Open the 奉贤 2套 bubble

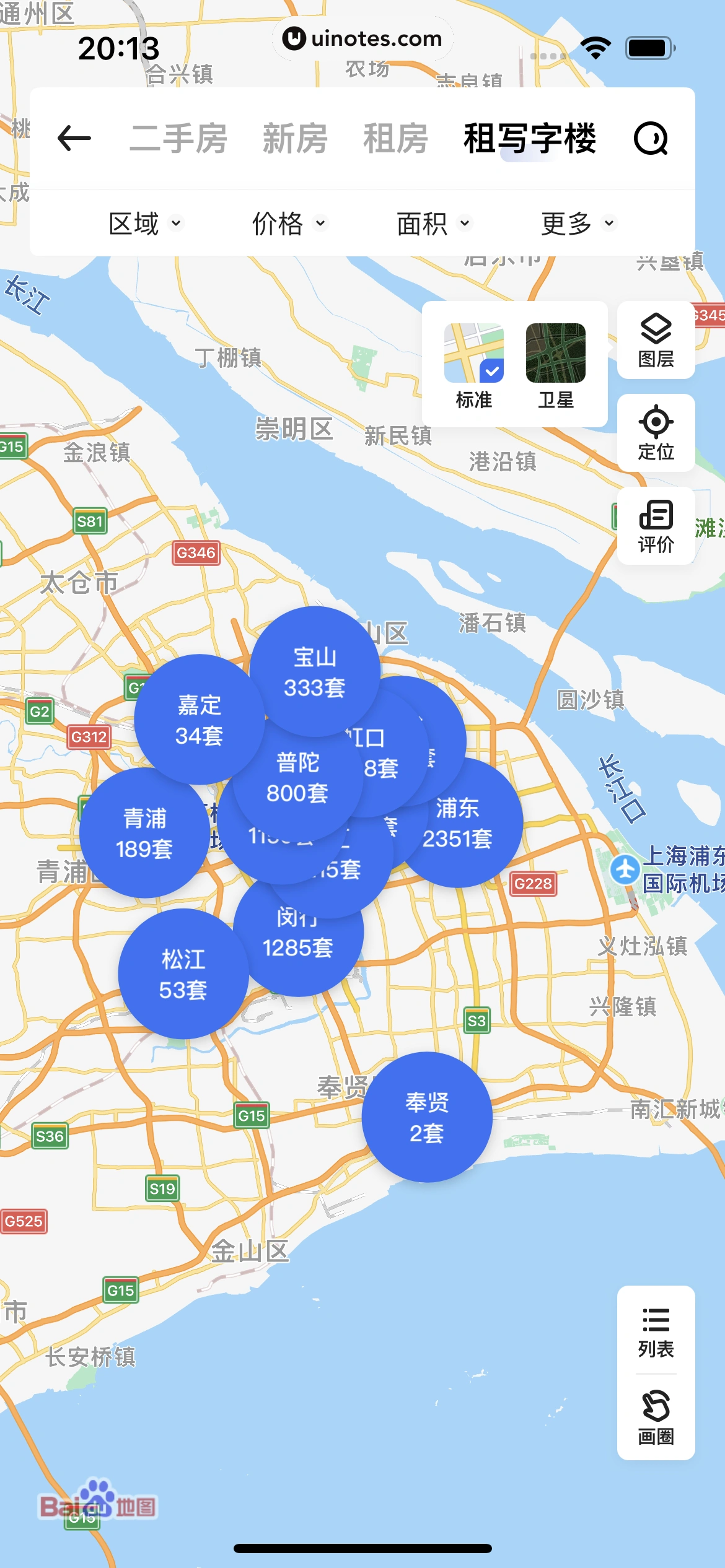click(427, 1117)
